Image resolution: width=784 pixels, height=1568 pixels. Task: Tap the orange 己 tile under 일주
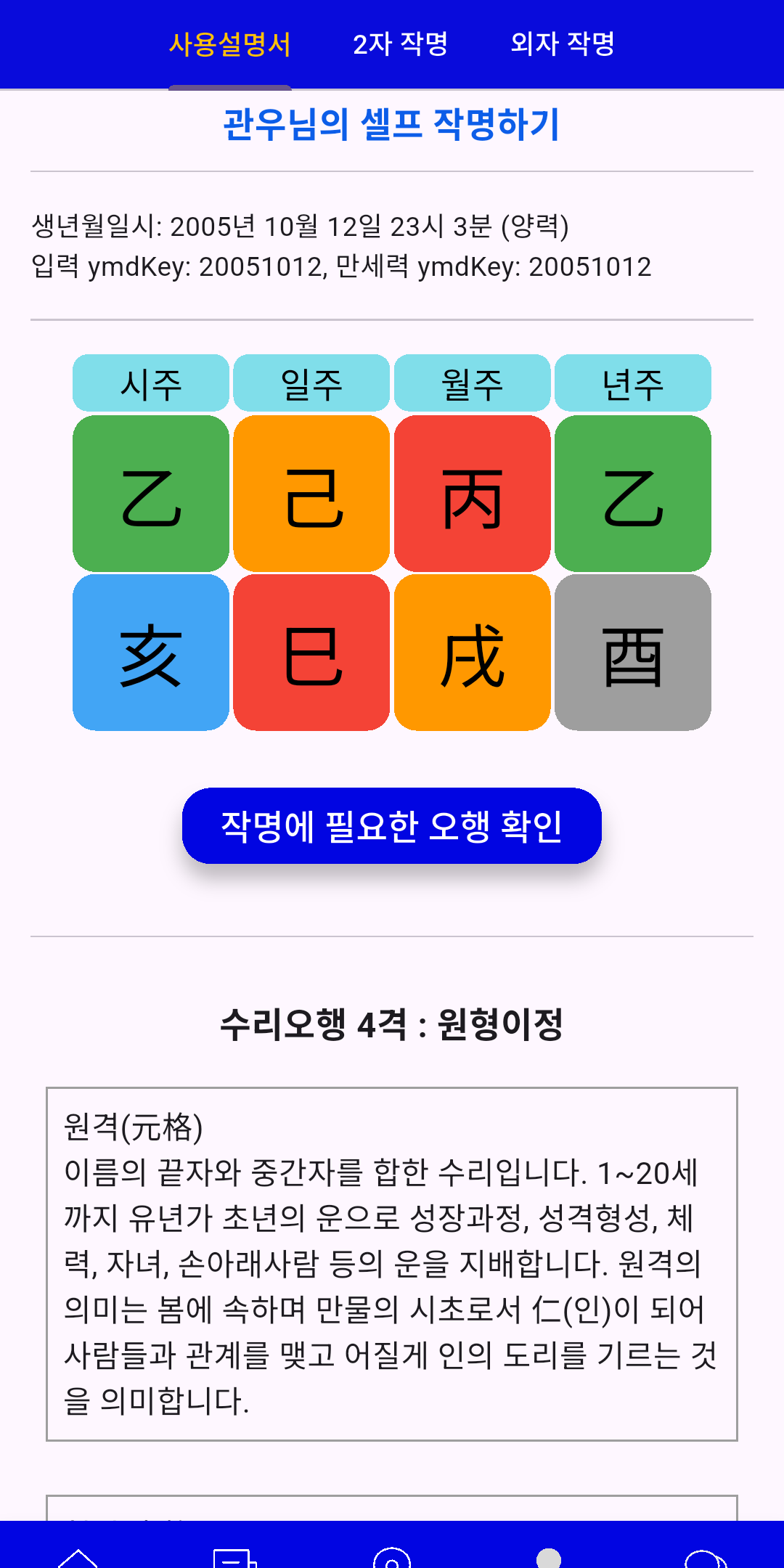[x=312, y=494]
